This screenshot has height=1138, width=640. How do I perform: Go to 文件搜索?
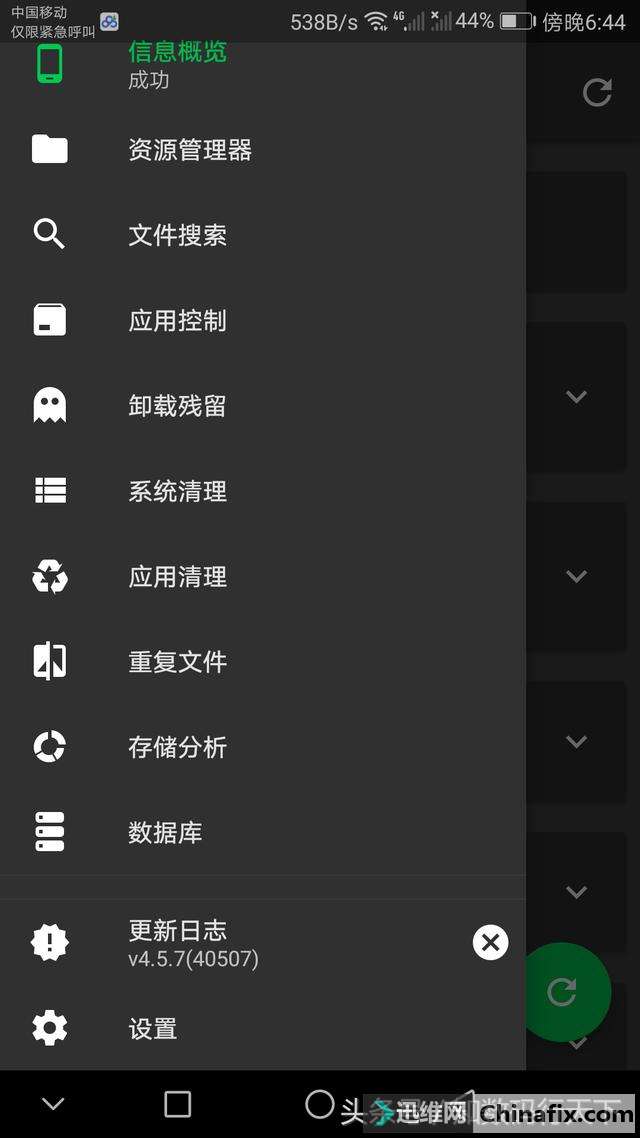coord(263,235)
